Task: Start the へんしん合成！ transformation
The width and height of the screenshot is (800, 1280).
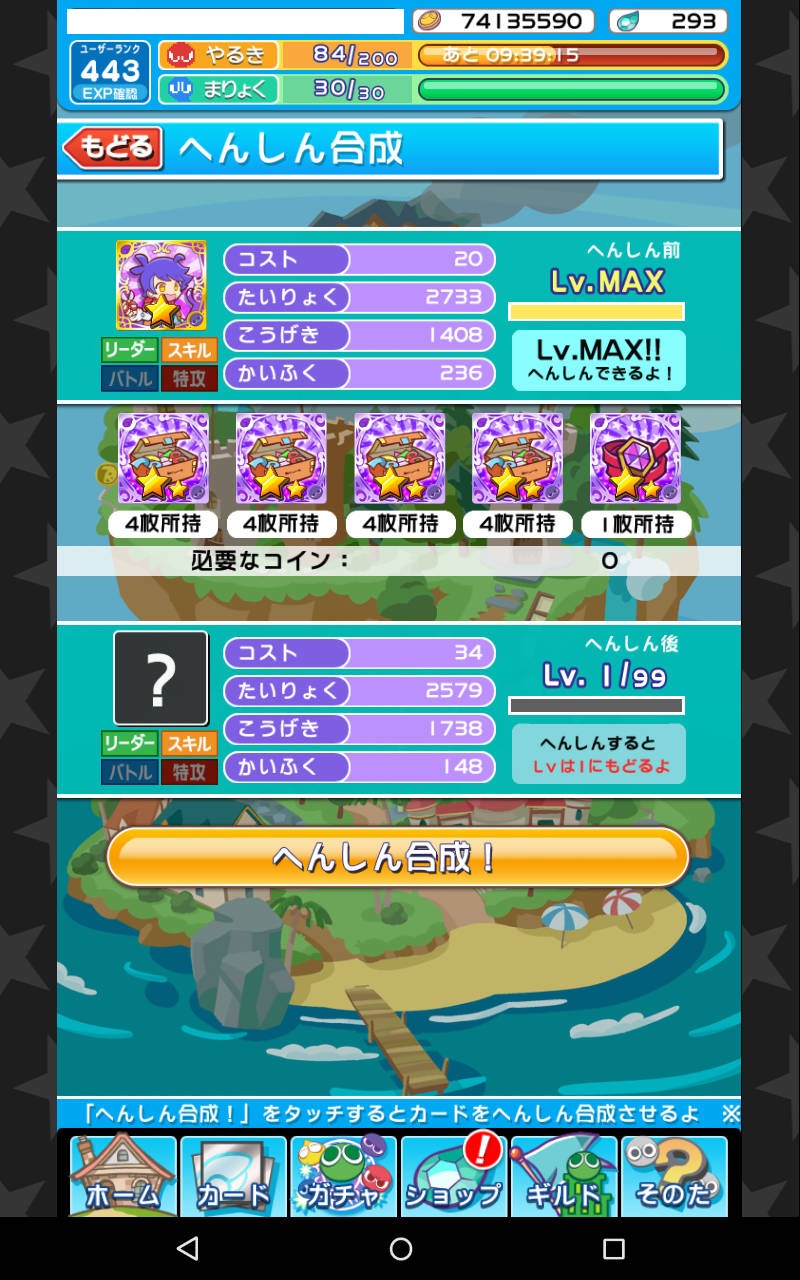Action: point(398,857)
